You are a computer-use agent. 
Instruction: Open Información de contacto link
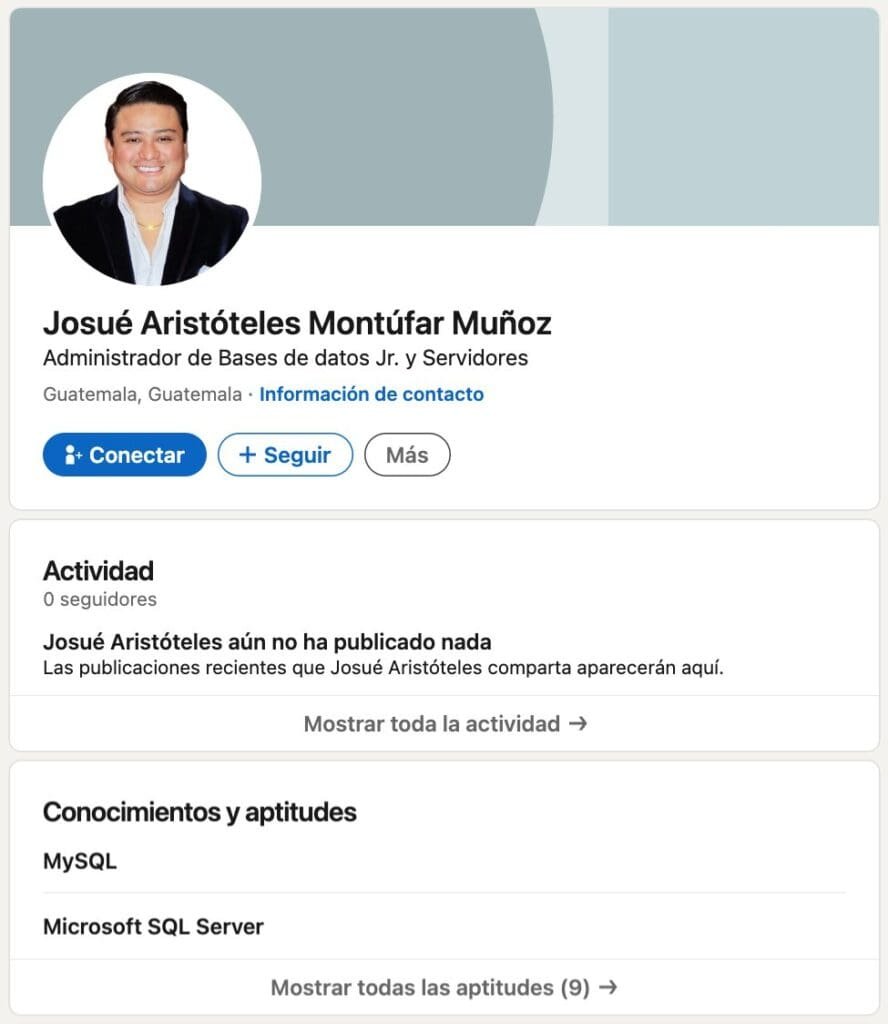[371, 394]
